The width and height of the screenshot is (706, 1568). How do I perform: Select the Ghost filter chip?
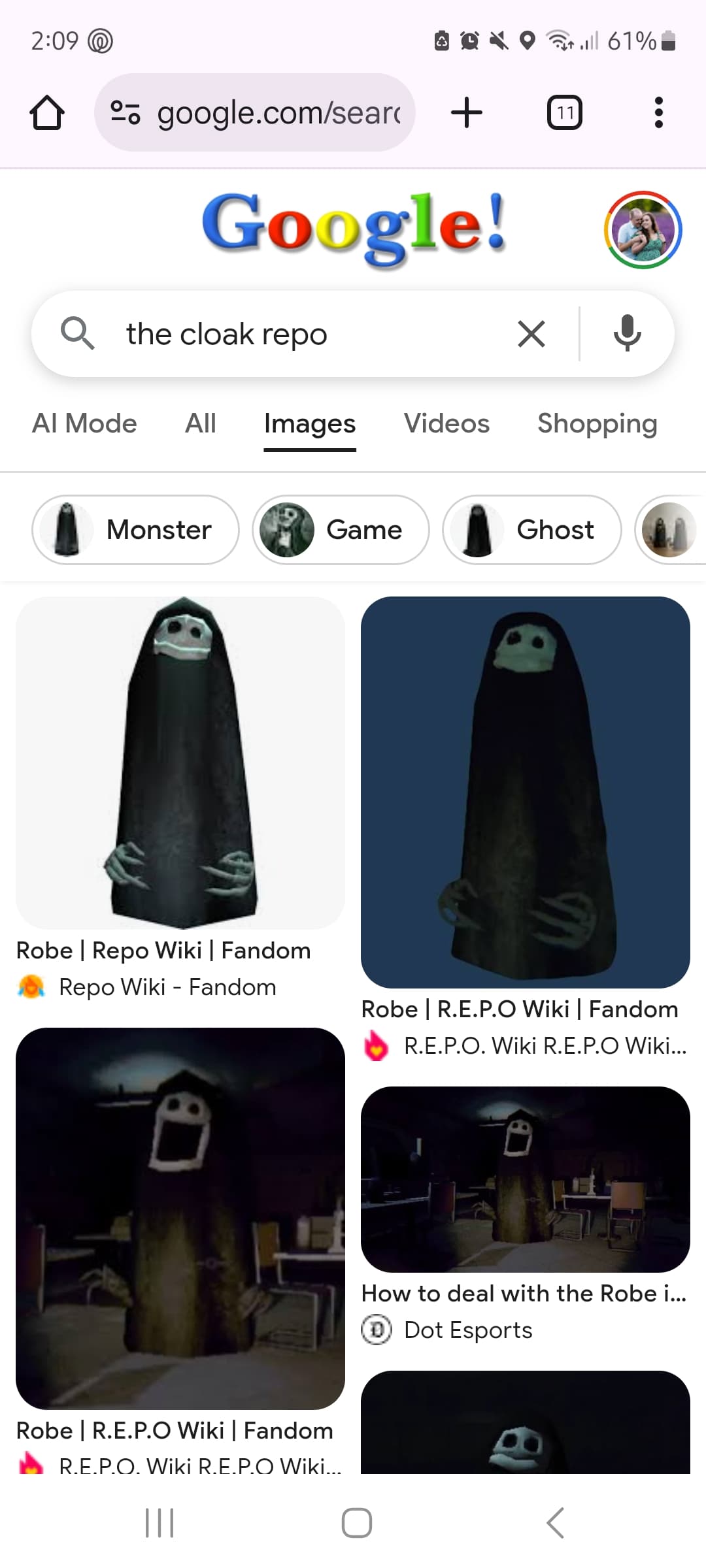point(531,529)
